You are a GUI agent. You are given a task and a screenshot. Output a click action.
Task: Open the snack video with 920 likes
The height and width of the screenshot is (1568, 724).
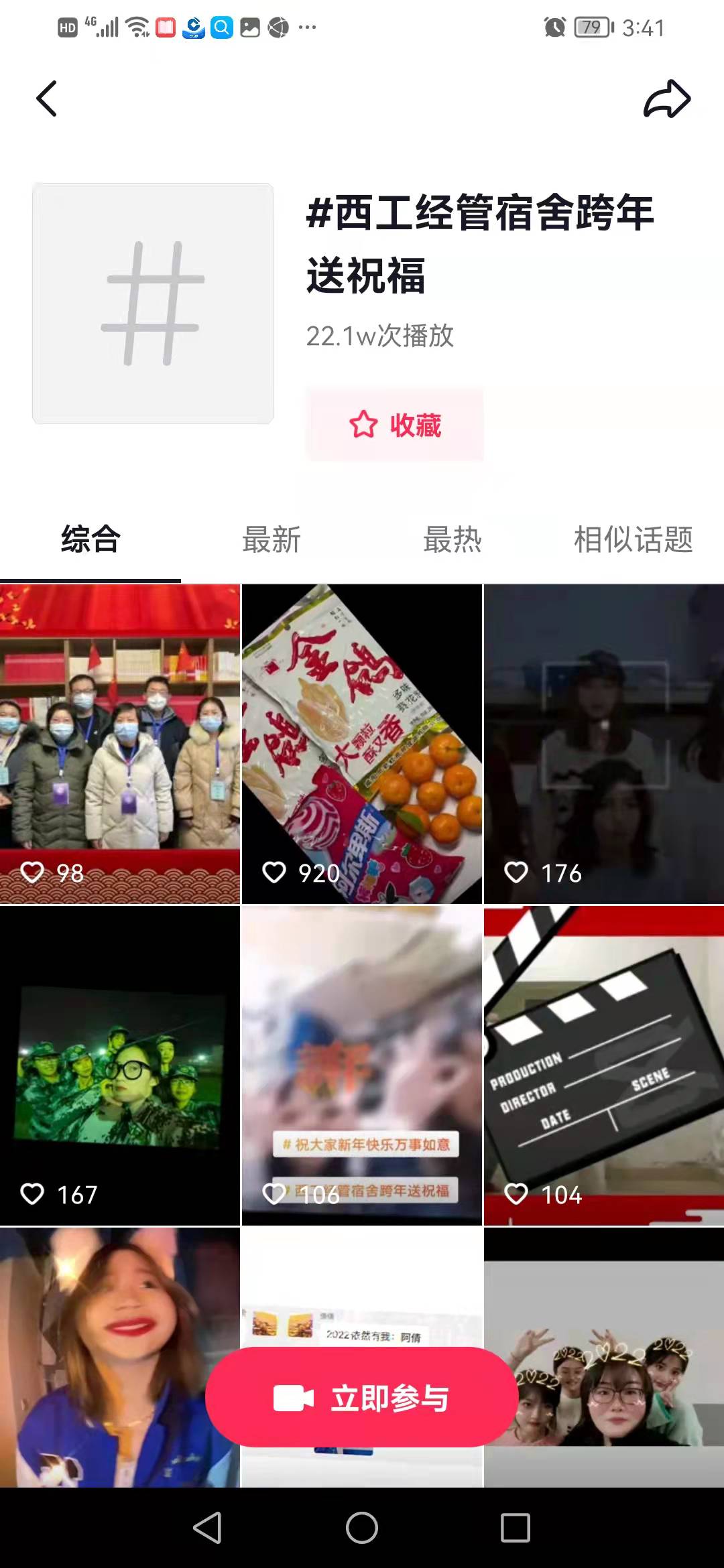coord(362,744)
